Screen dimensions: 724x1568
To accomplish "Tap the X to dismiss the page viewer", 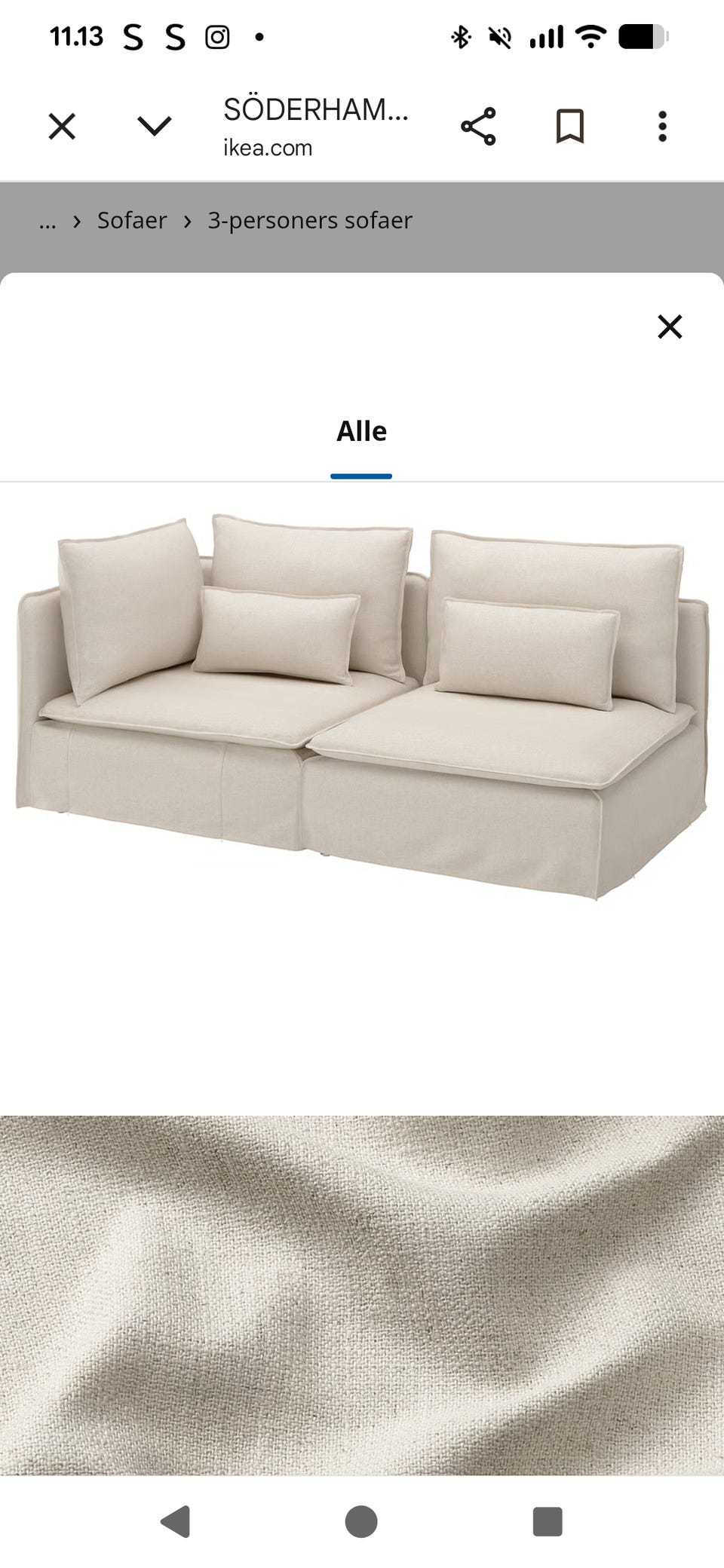I will click(63, 126).
